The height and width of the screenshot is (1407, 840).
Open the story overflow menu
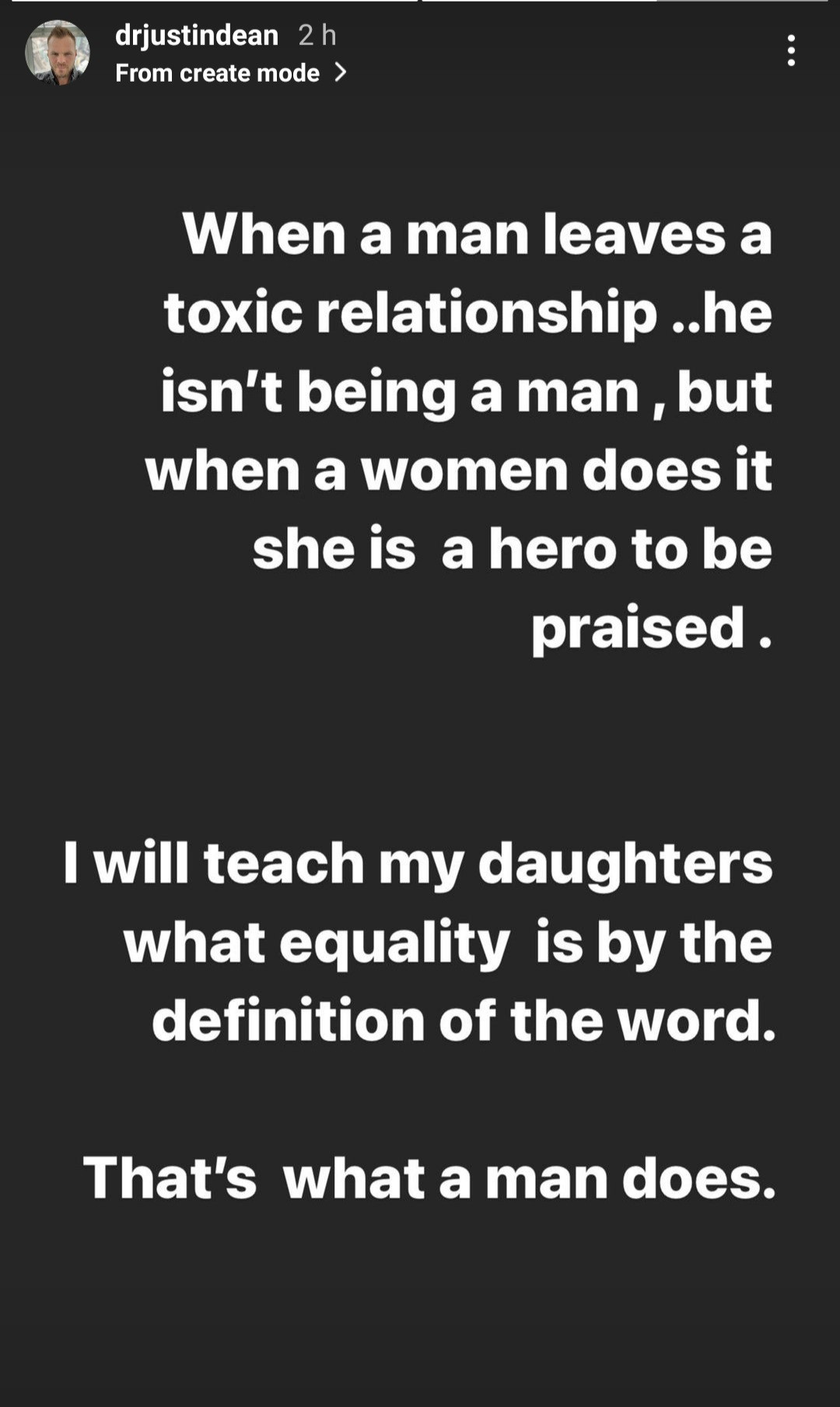(x=790, y=51)
